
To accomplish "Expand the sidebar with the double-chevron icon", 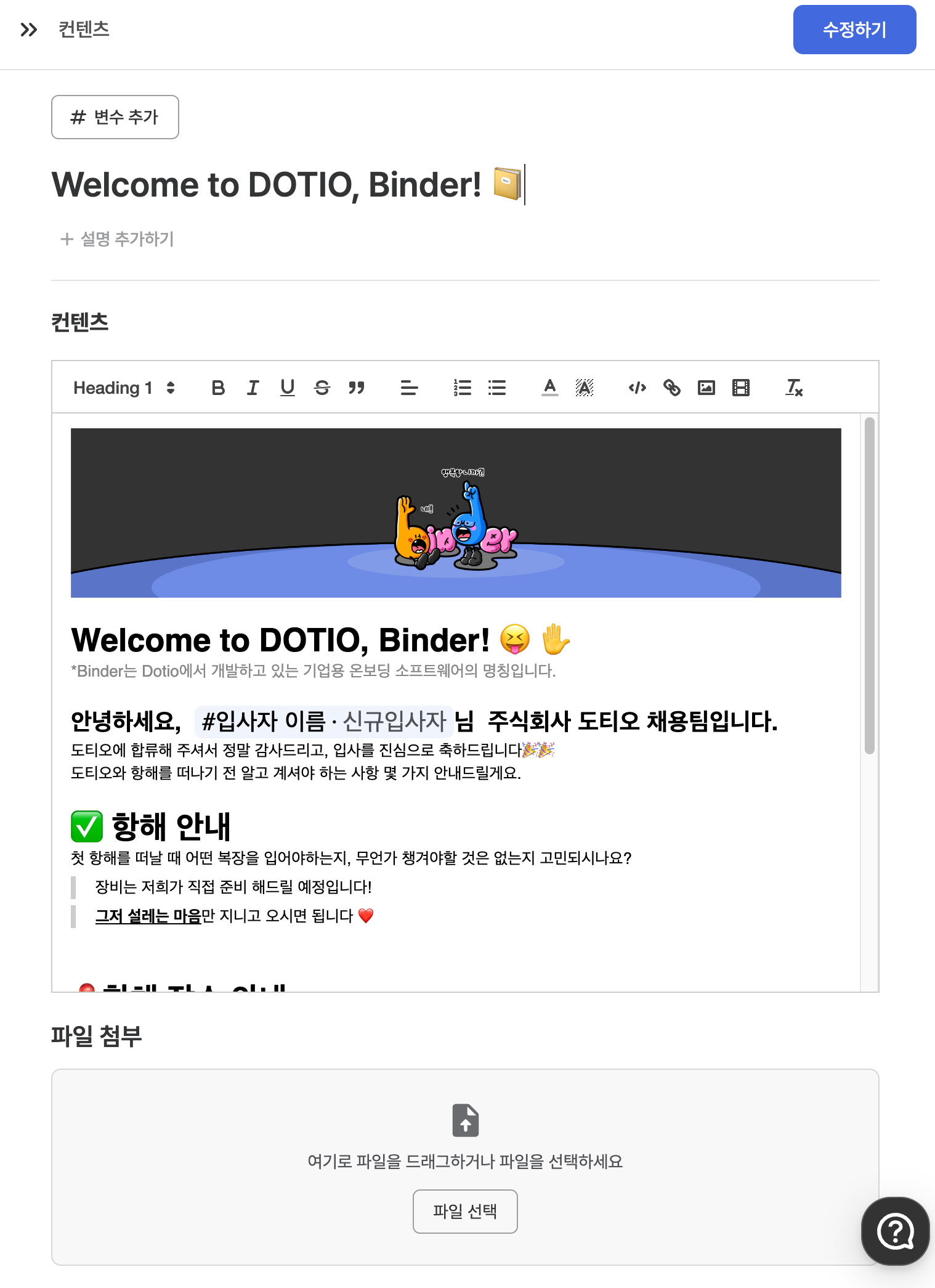I will pos(28,30).
